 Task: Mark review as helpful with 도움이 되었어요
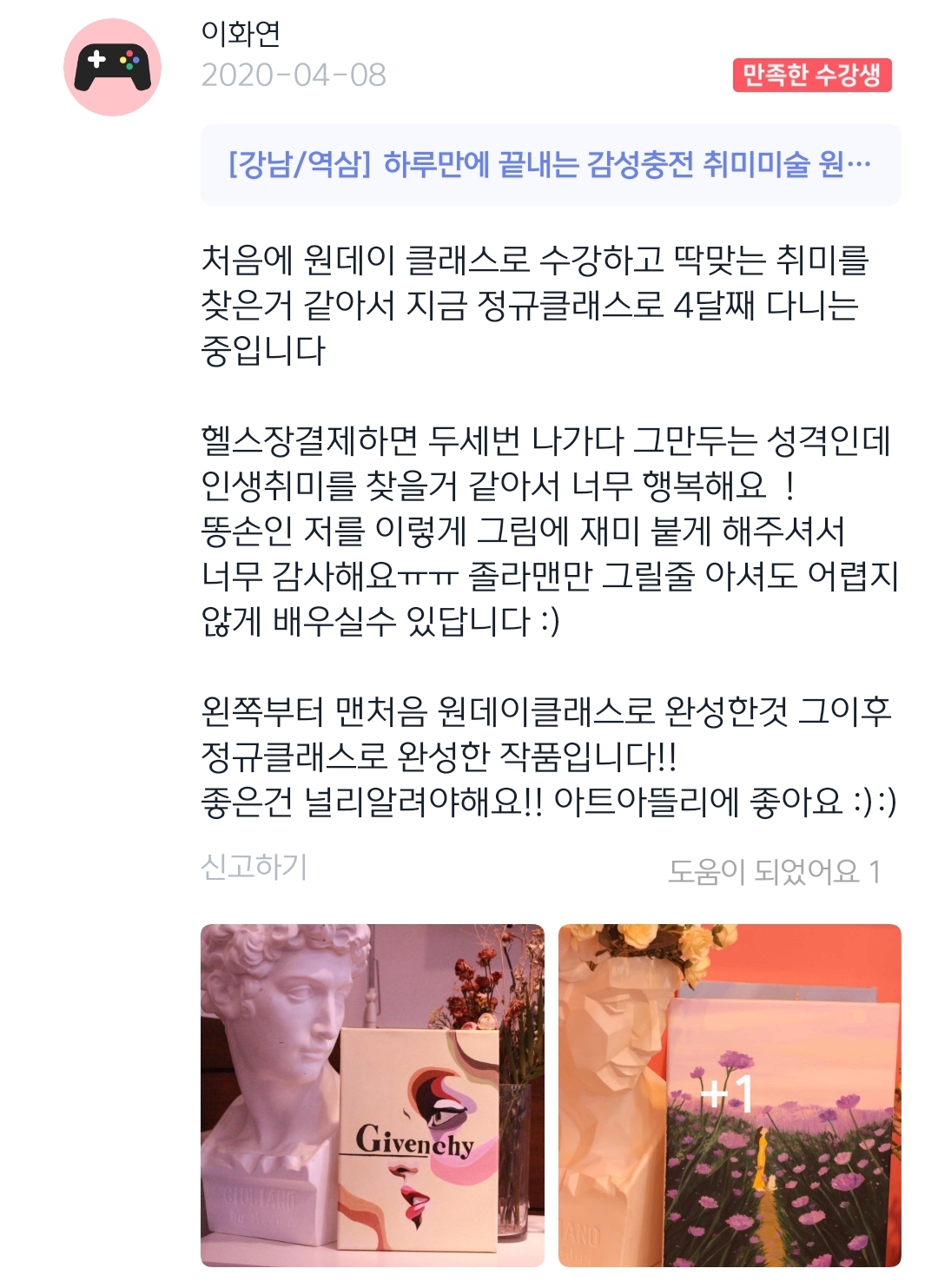773,870
